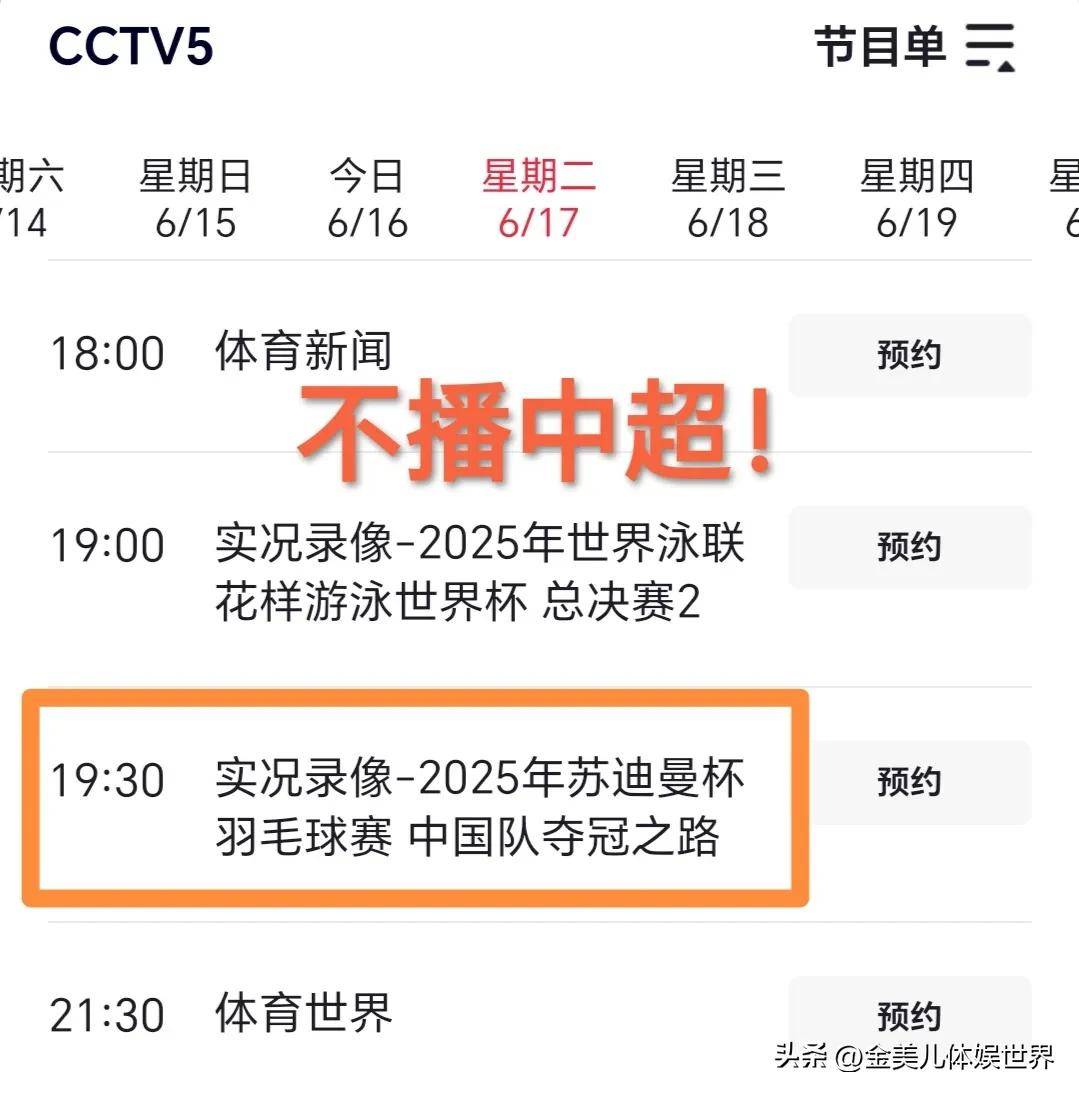Select the 今日 6/16 schedule tab

click(367, 199)
